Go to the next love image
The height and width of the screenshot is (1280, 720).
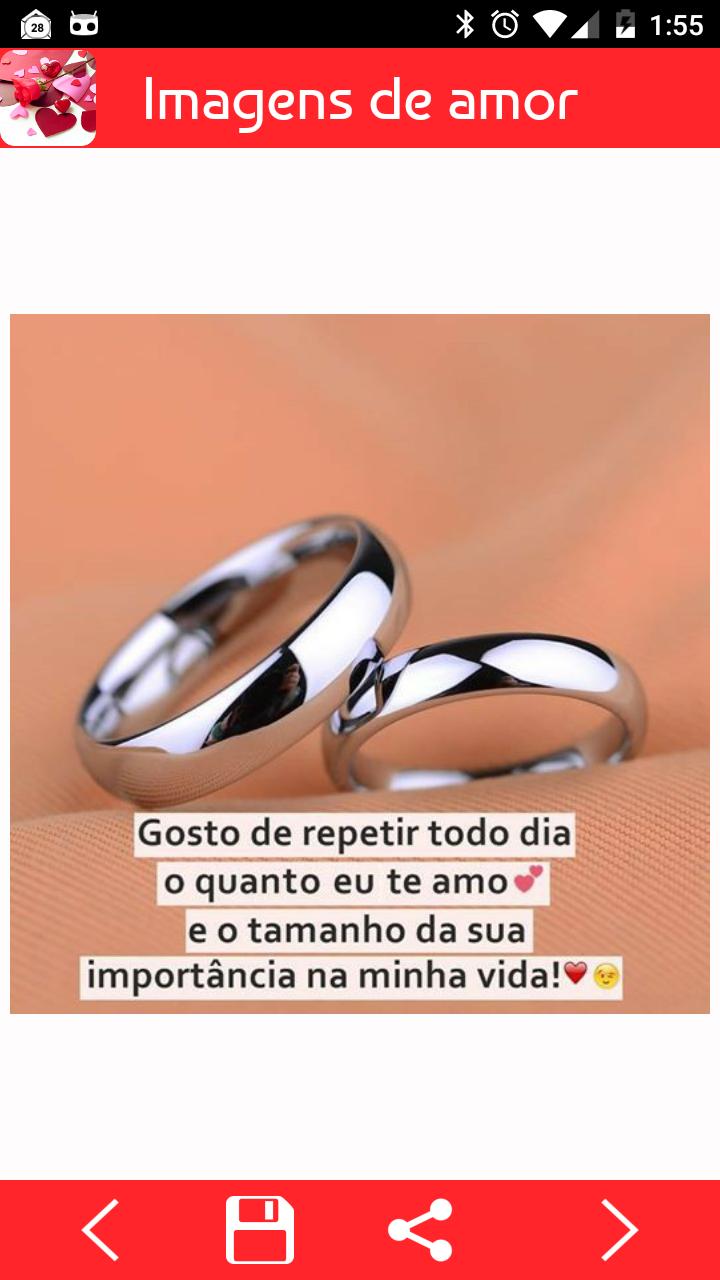tap(619, 1229)
